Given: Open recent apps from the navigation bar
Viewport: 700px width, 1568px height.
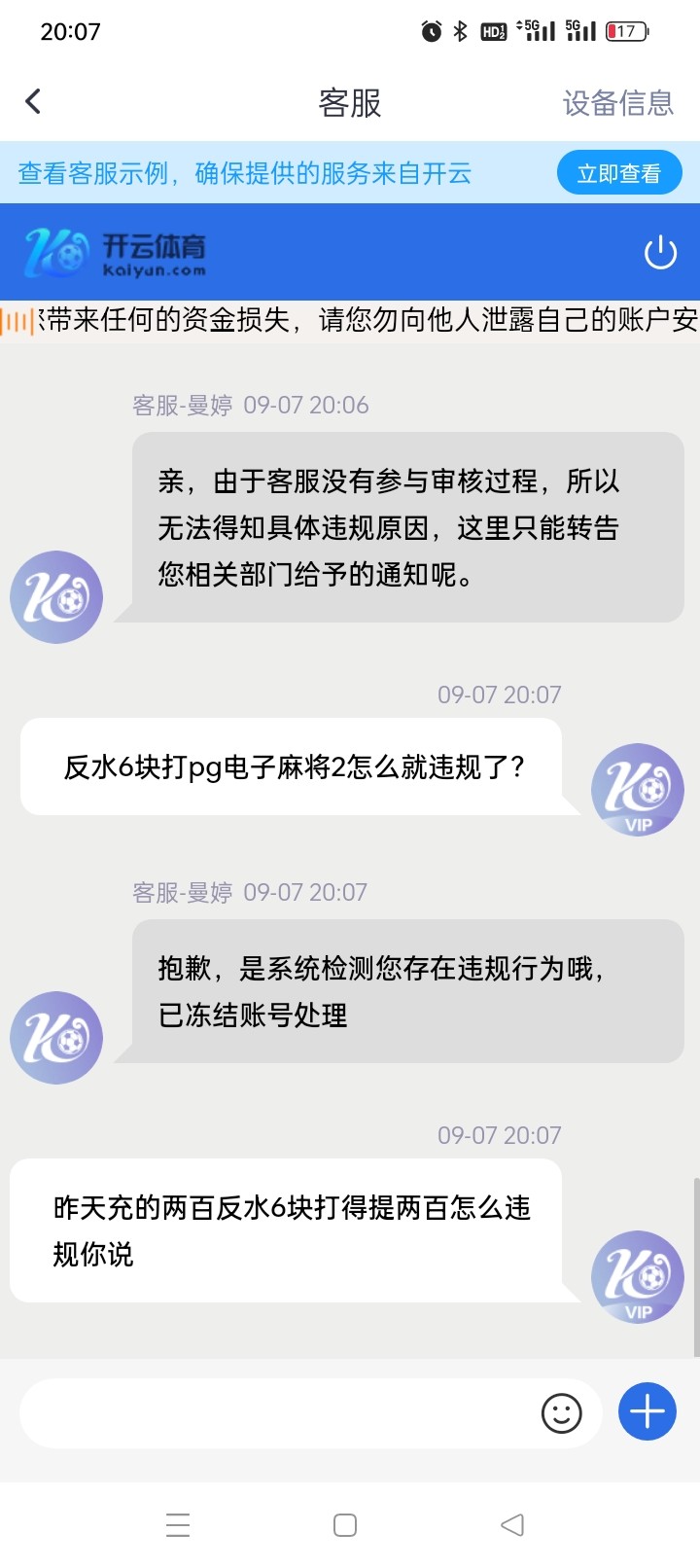Looking at the screenshot, I should 178,1524.
